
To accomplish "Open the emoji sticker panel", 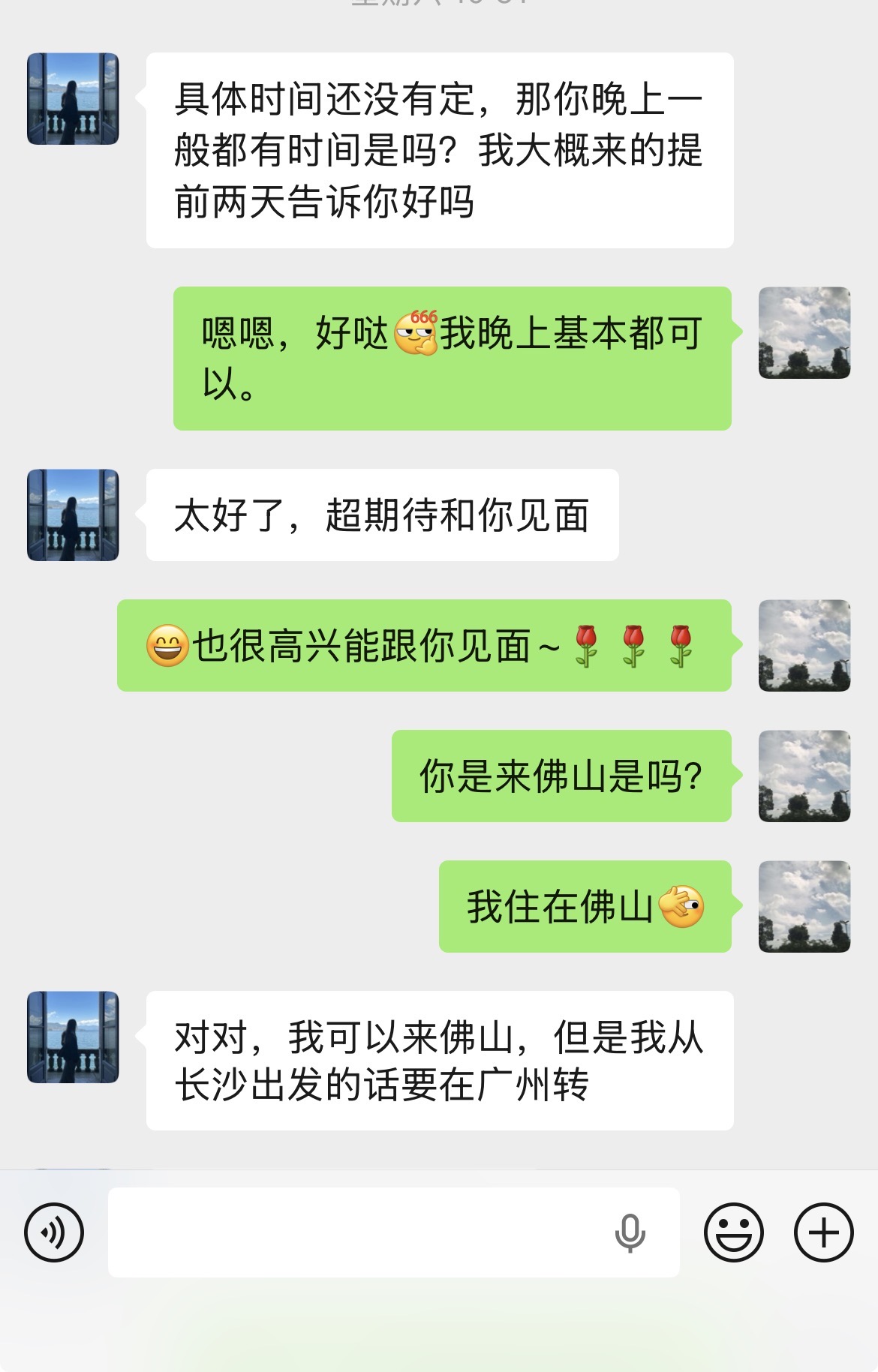I will click(733, 1232).
